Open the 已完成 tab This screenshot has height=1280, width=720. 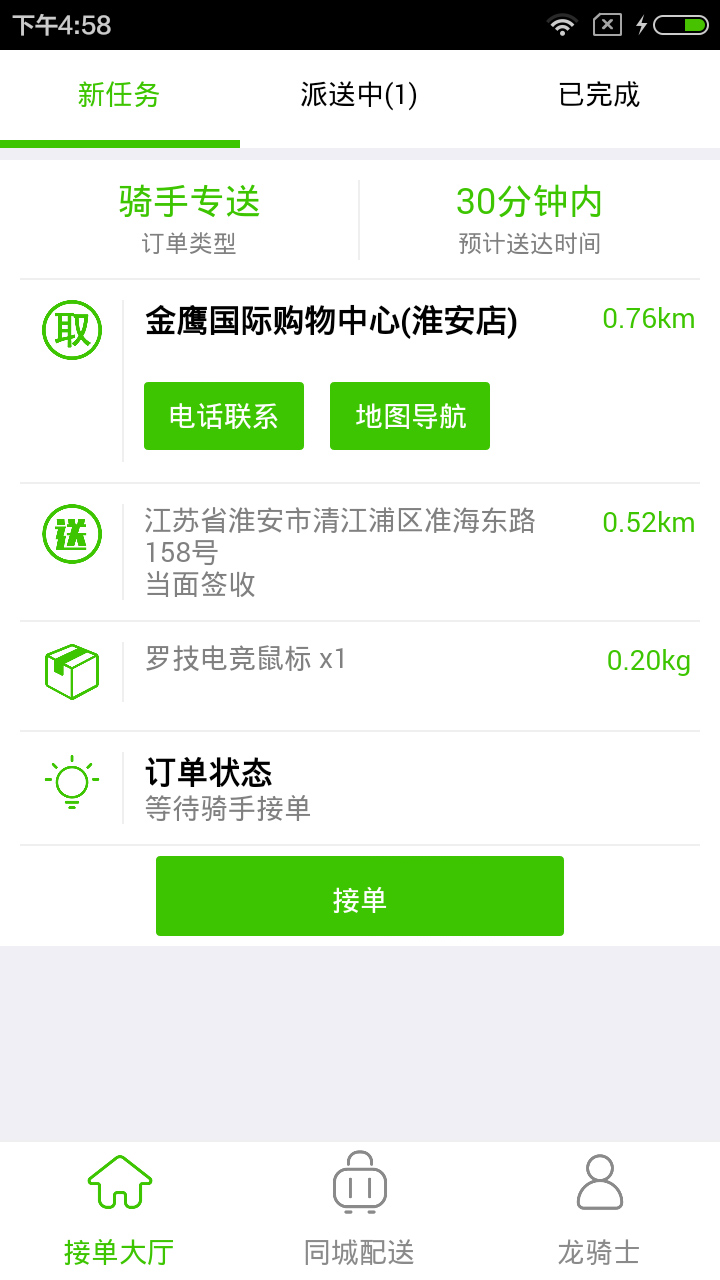coord(598,95)
